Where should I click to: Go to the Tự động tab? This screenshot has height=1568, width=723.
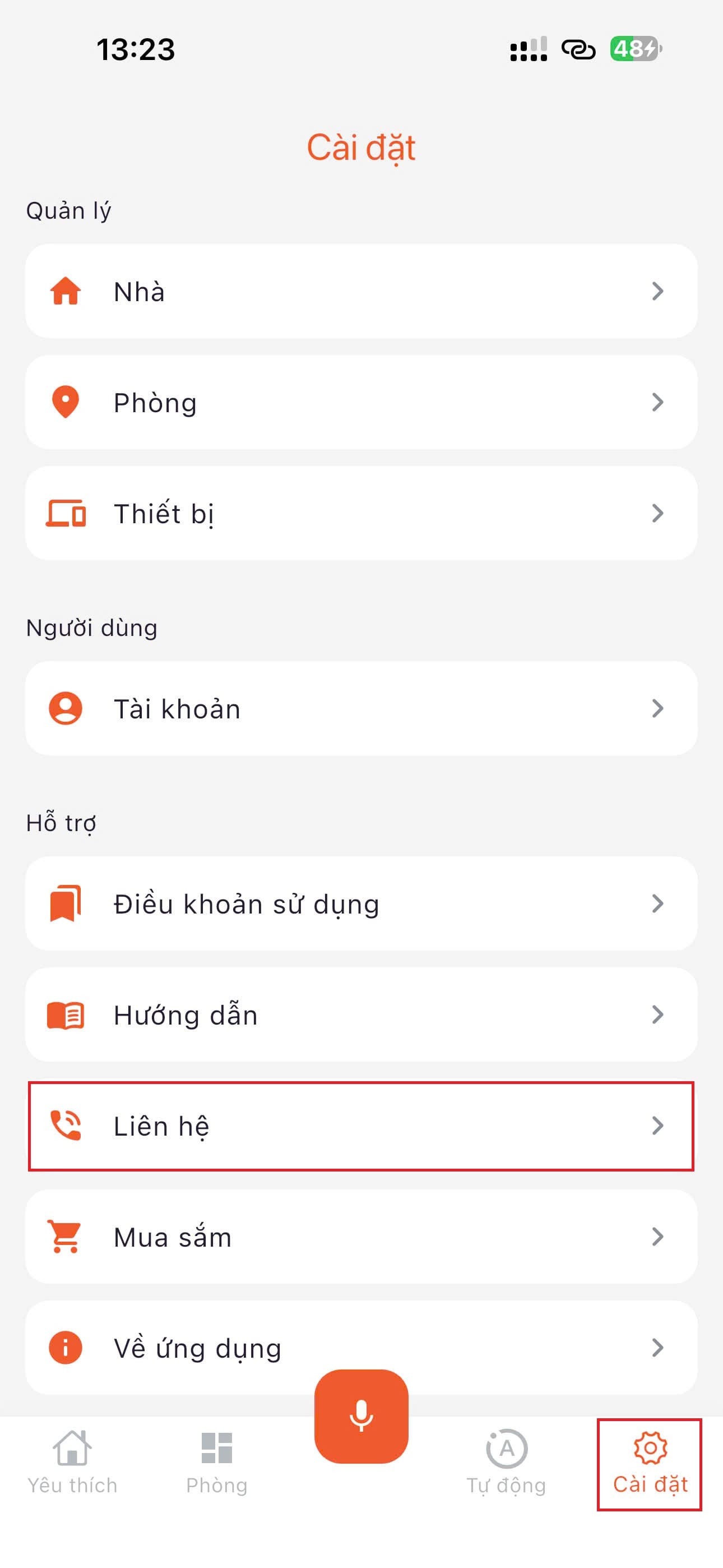click(x=506, y=1462)
